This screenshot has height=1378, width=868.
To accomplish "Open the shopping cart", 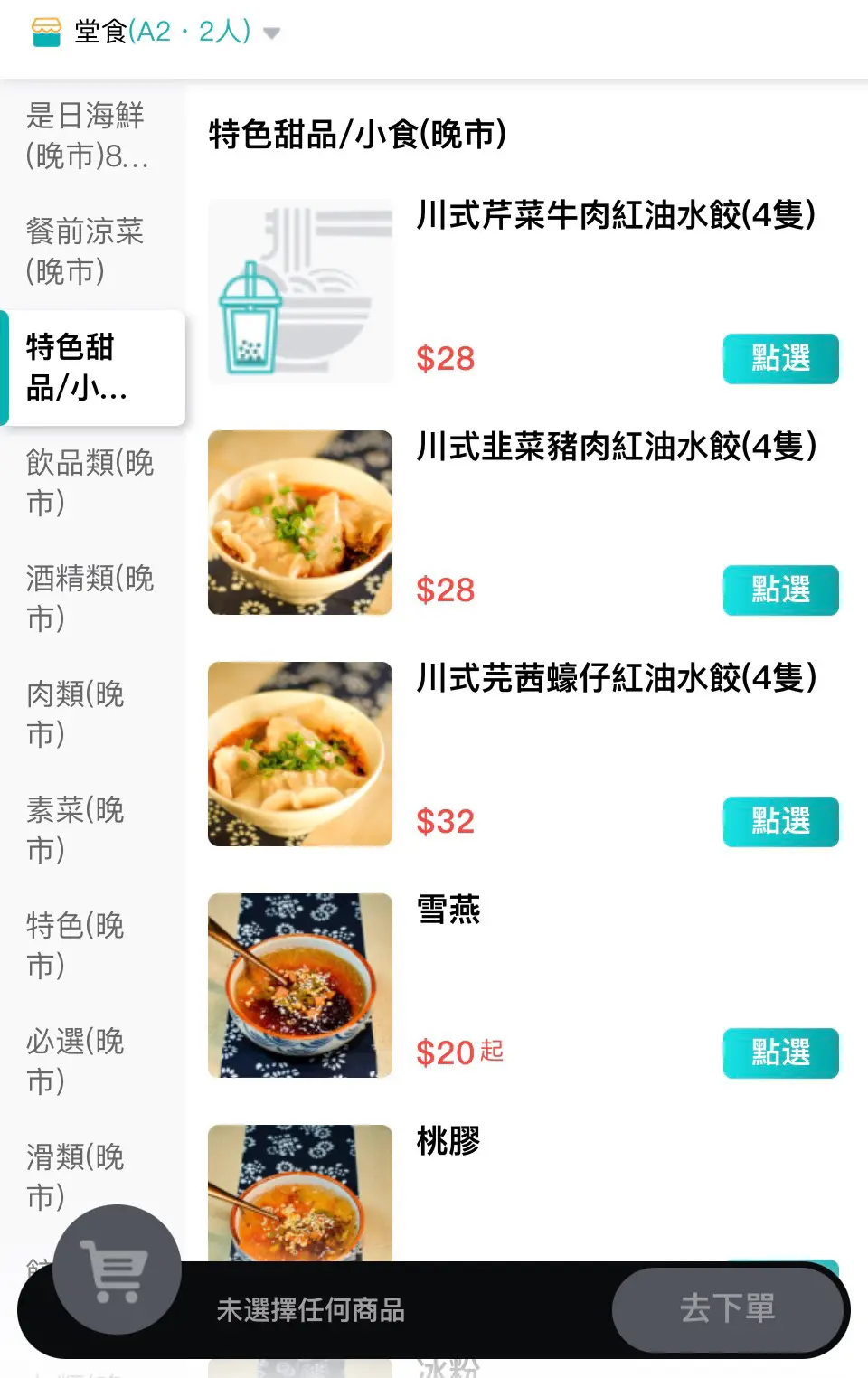I will tap(117, 1269).
